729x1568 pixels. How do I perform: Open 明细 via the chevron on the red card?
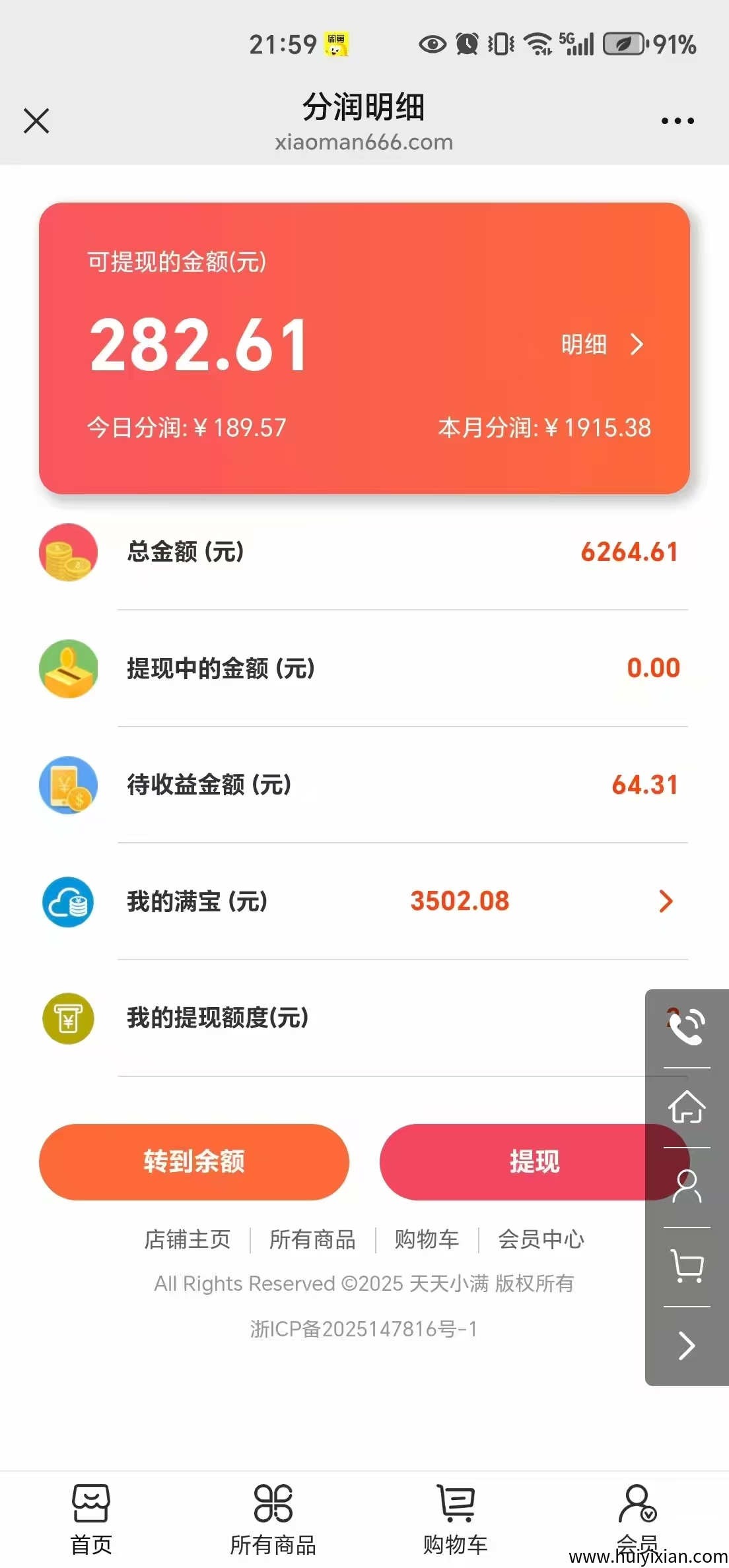[x=636, y=344]
